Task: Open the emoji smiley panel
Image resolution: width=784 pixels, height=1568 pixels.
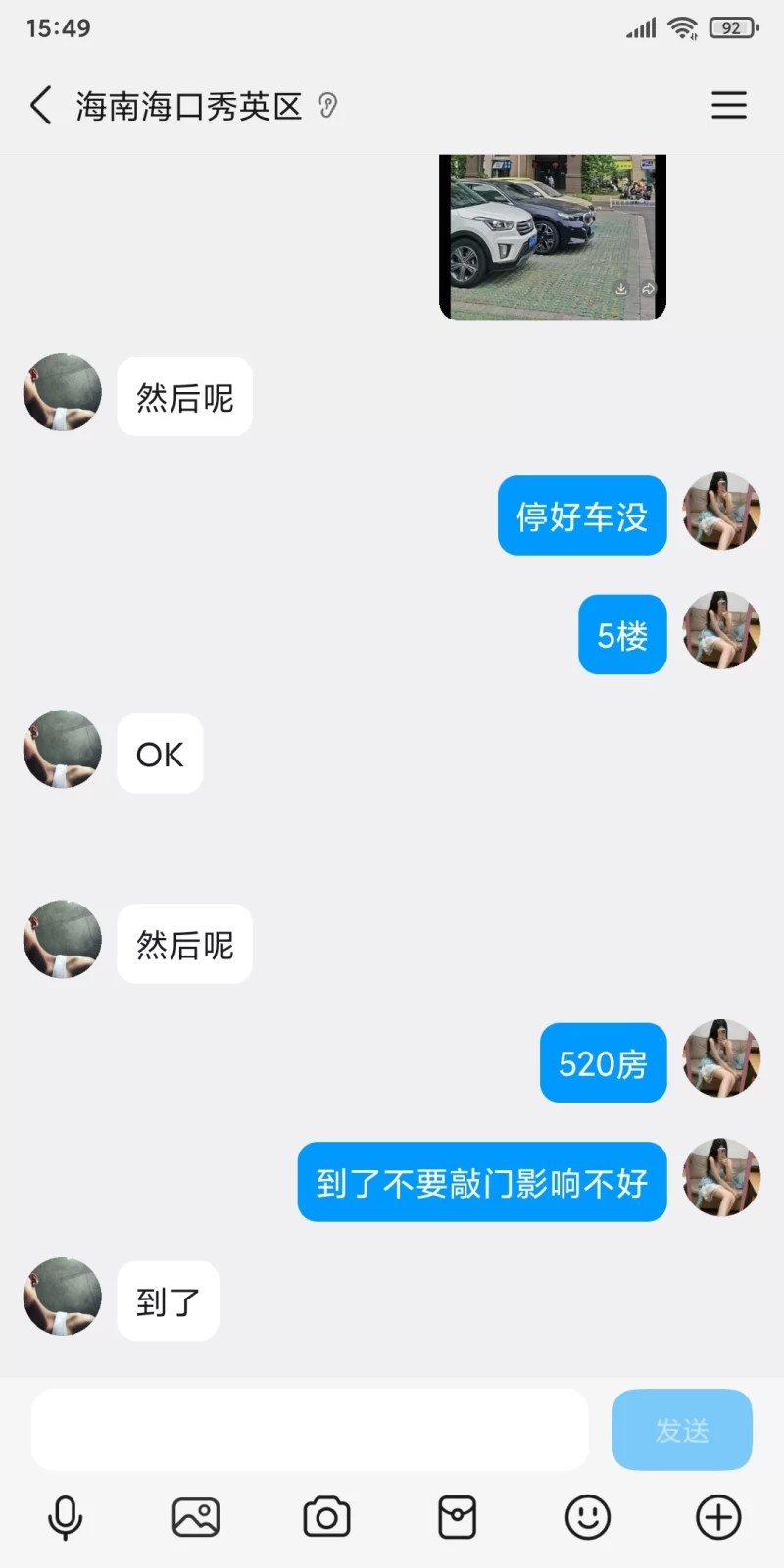Action: (588, 1518)
